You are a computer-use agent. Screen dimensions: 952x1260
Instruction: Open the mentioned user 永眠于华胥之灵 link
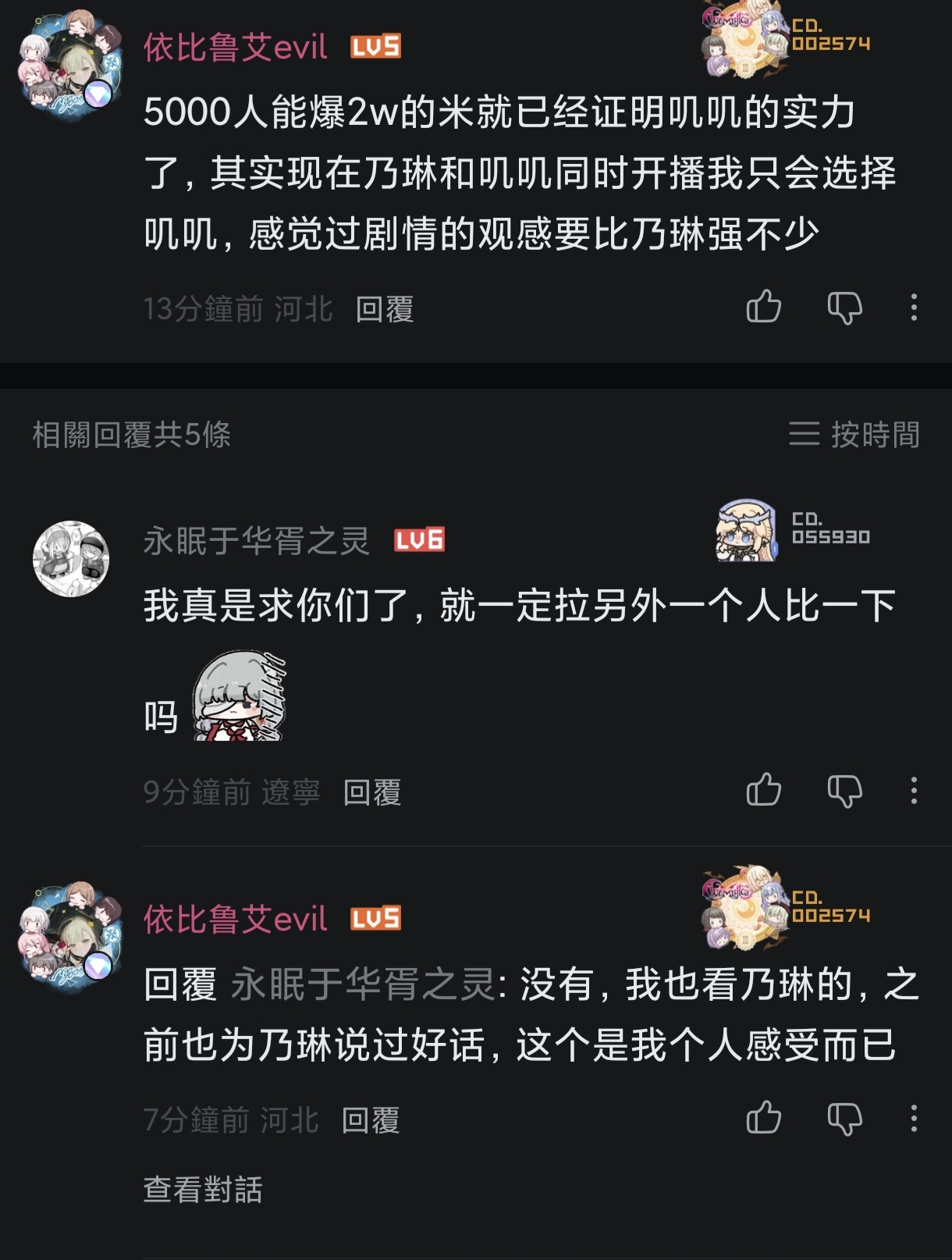pos(363,985)
